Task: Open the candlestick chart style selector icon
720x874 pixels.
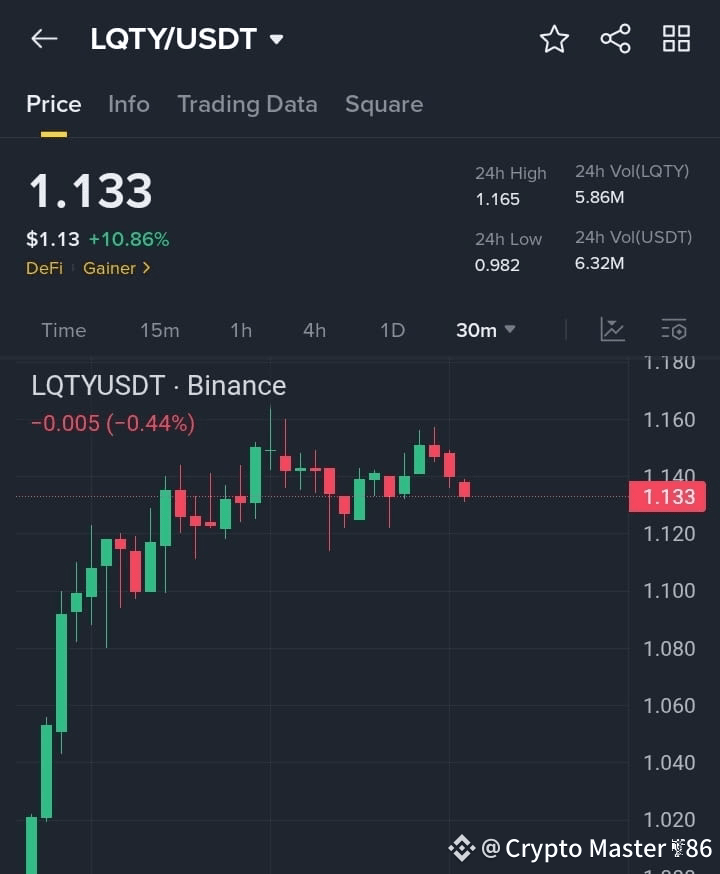Action: tap(612, 330)
